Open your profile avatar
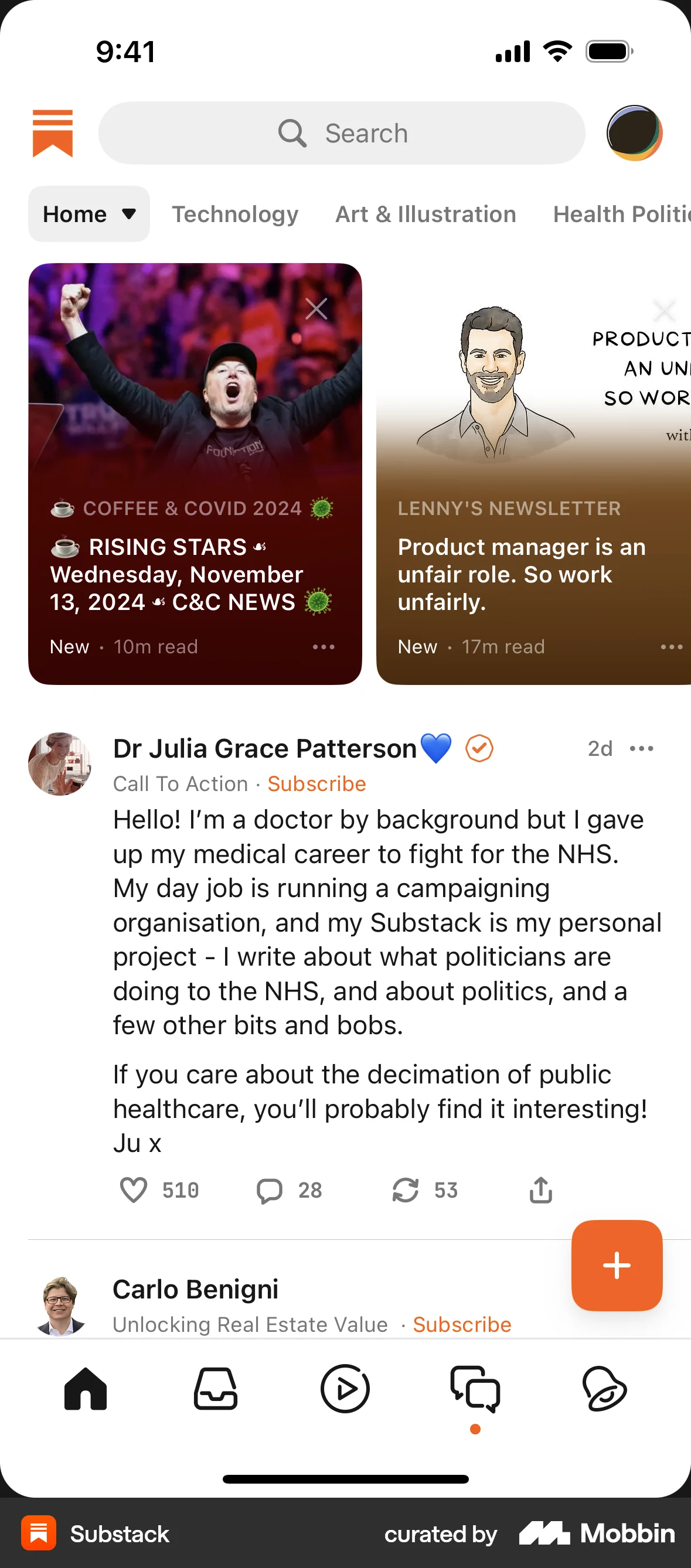This screenshot has height=1568, width=691. pos(634,134)
